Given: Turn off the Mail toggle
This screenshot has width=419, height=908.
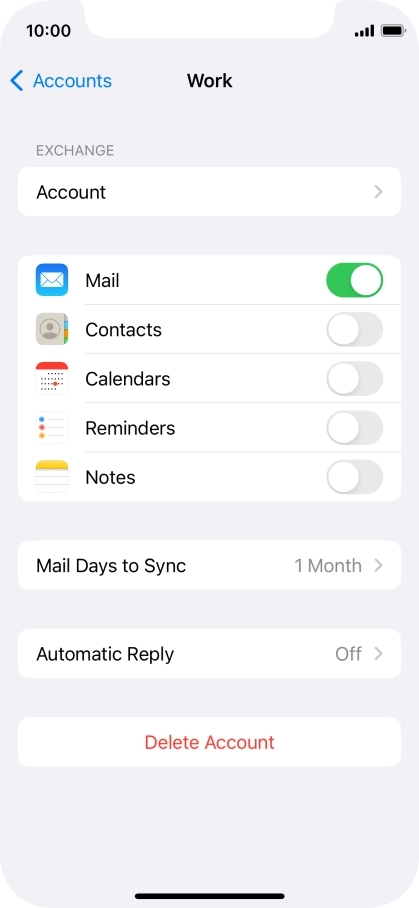Looking at the screenshot, I should click(355, 280).
